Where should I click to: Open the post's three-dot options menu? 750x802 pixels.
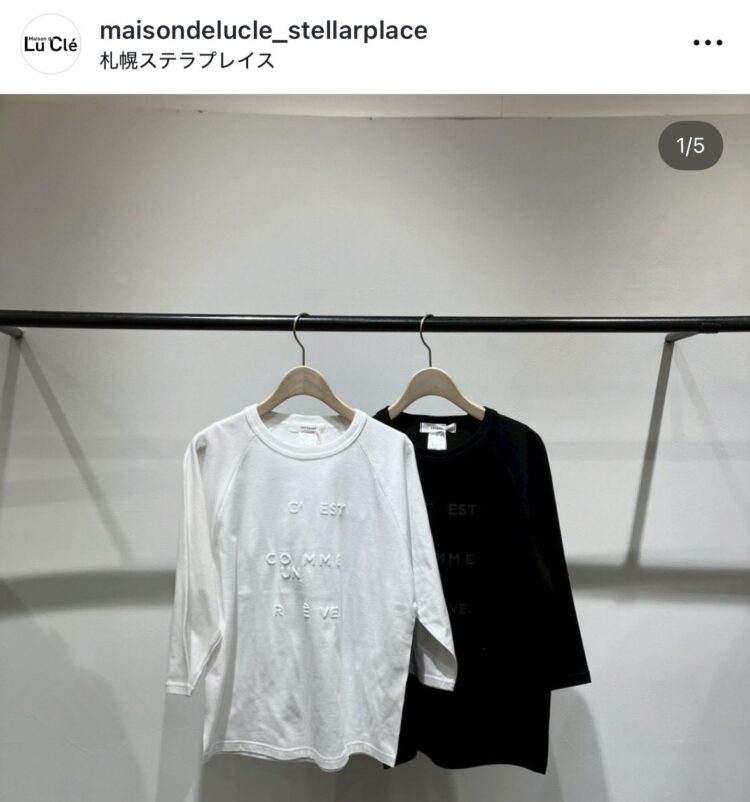tap(707, 43)
